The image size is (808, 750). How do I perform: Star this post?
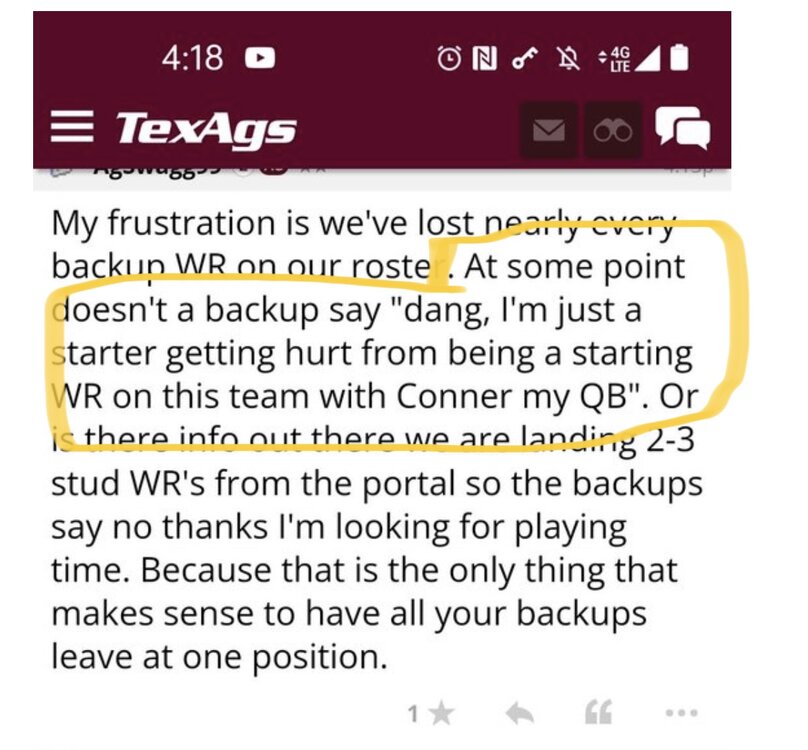click(441, 713)
